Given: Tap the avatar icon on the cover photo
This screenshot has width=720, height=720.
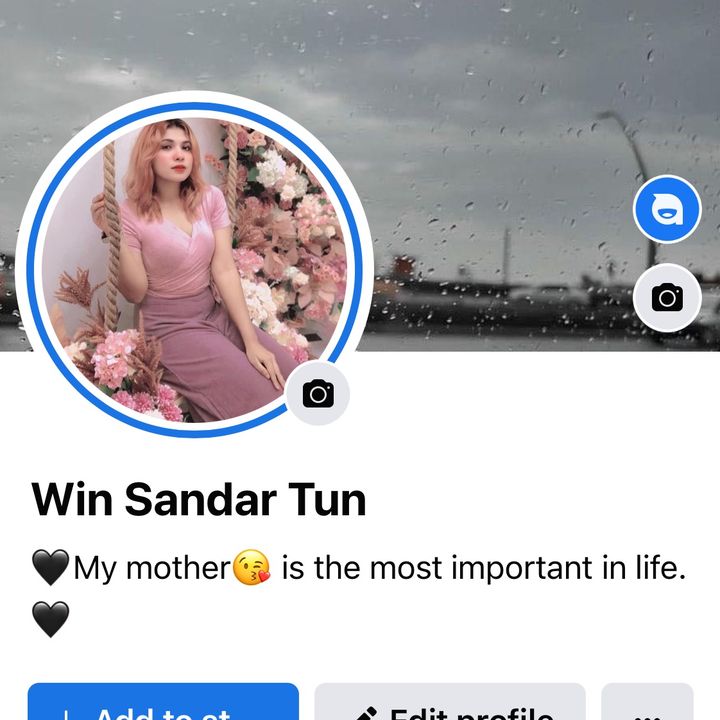Looking at the screenshot, I should coord(667,209).
